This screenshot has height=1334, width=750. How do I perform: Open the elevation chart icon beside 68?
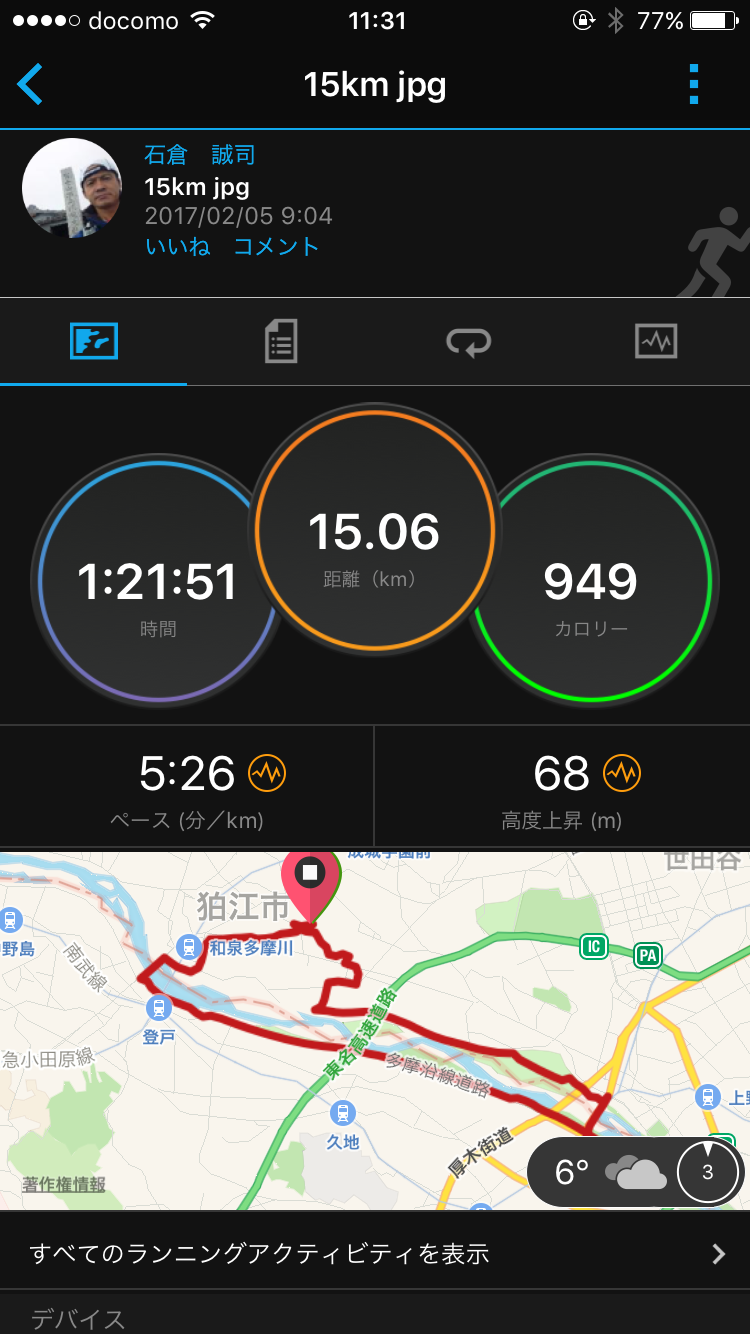coord(622,773)
